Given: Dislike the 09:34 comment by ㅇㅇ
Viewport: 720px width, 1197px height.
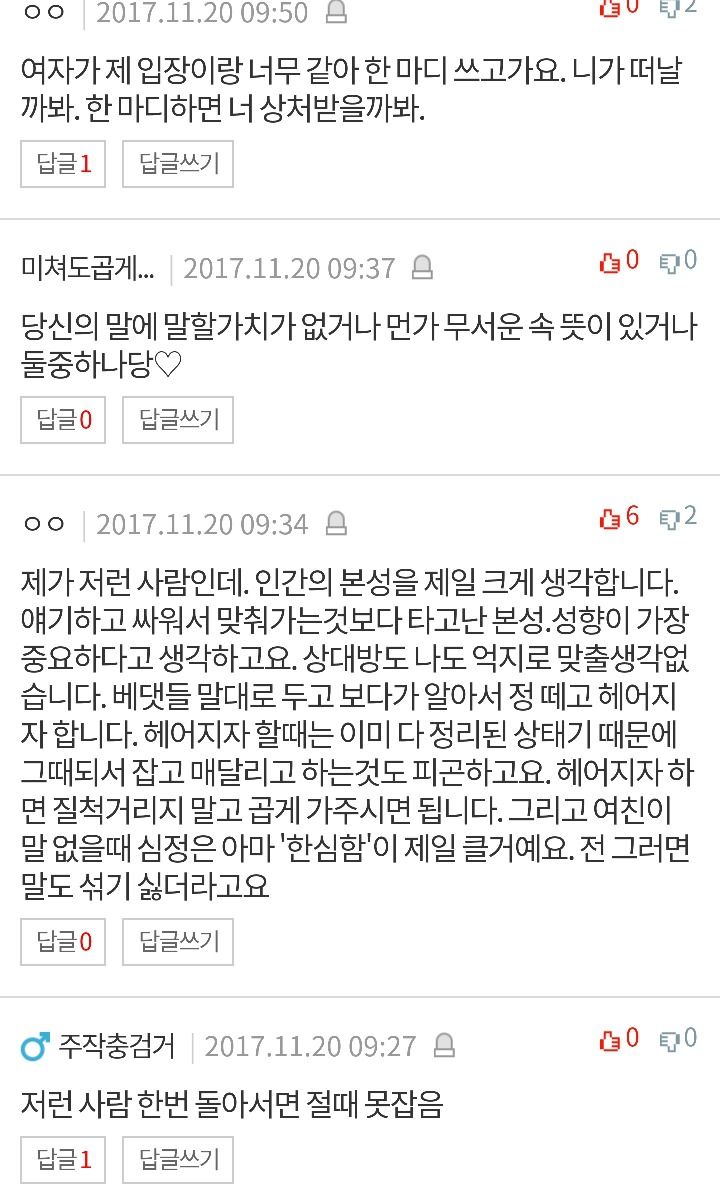Looking at the screenshot, I should pyautogui.click(x=668, y=518).
